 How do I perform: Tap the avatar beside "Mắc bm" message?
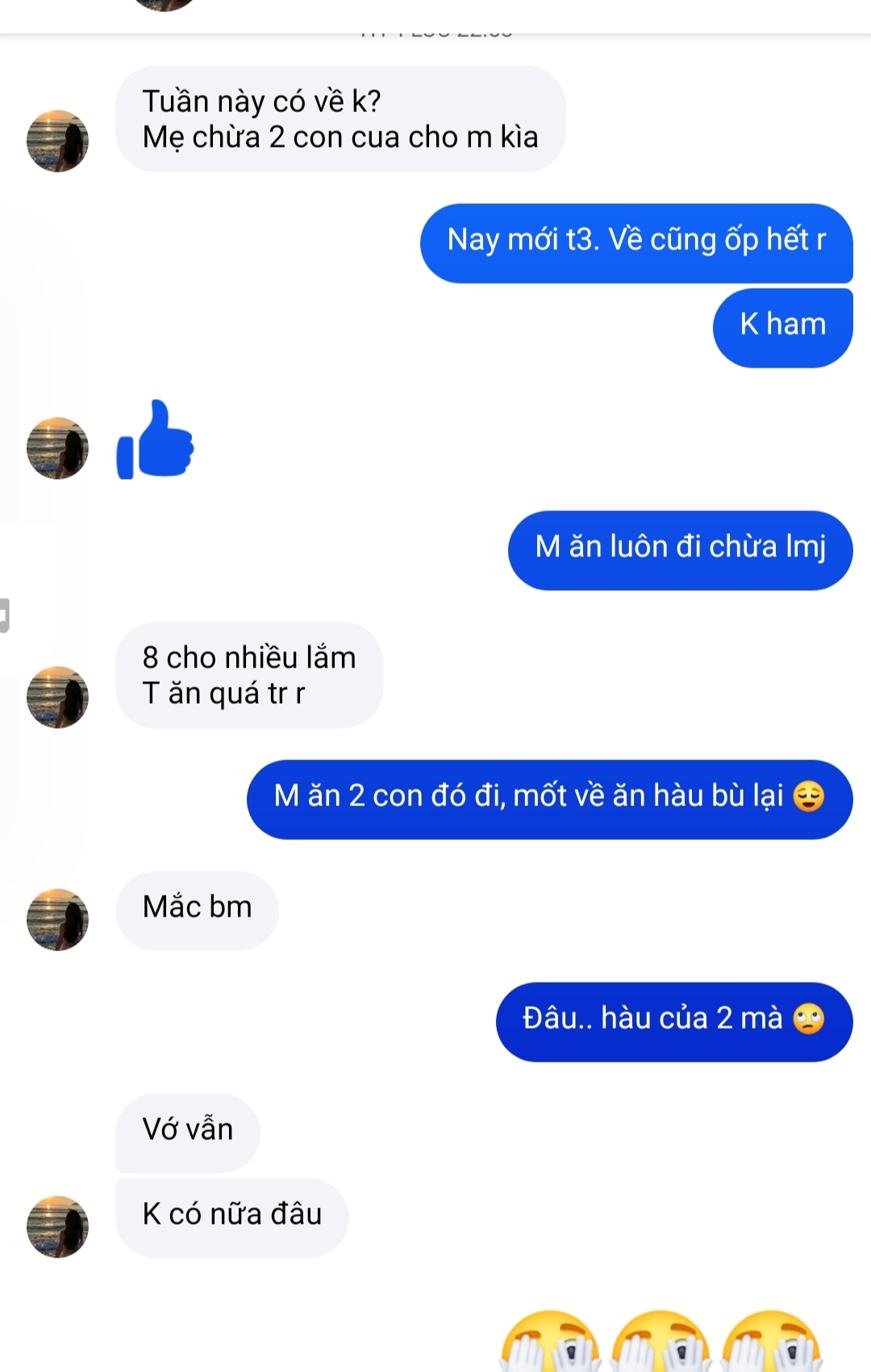pyautogui.click(x=57, y=920)
